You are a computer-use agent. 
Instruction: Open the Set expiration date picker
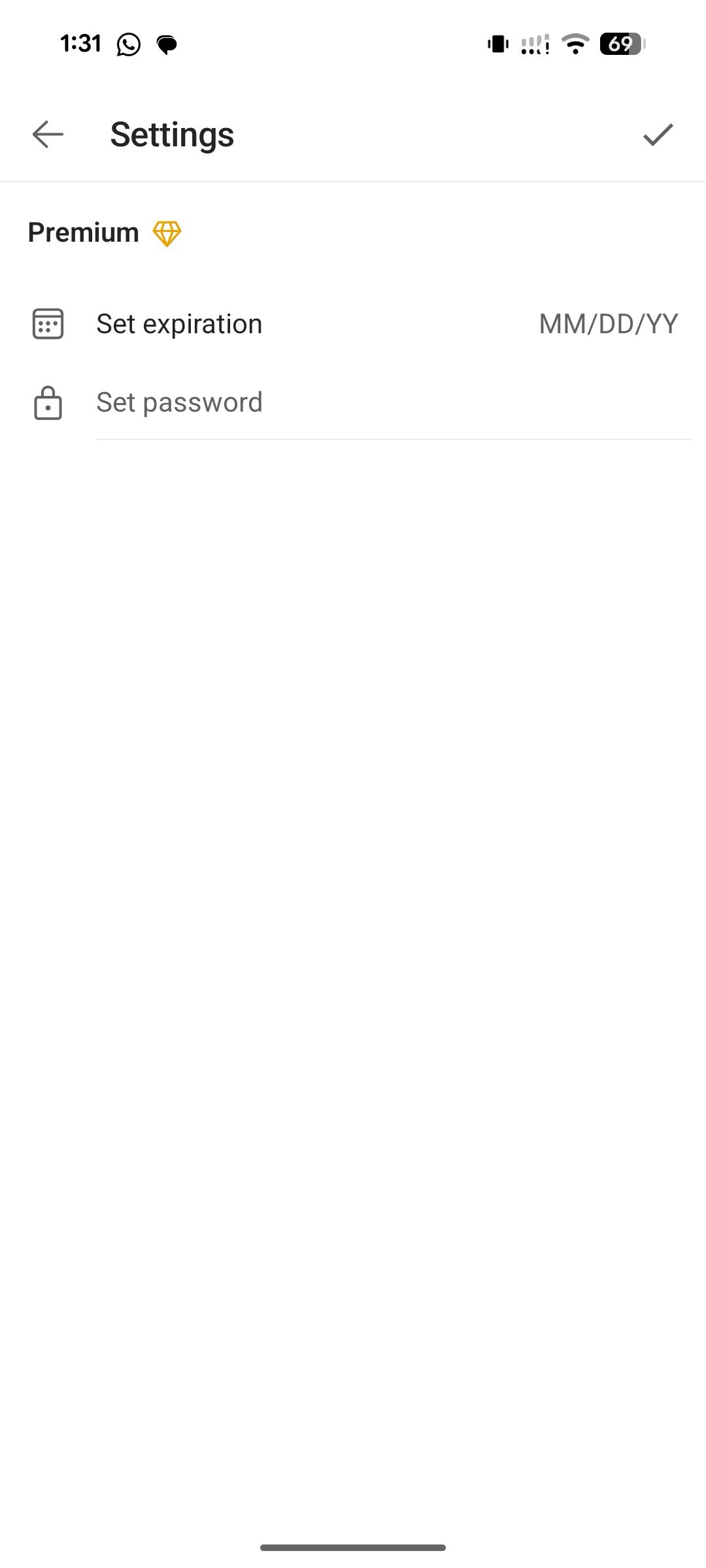click(x=353, y=324)
